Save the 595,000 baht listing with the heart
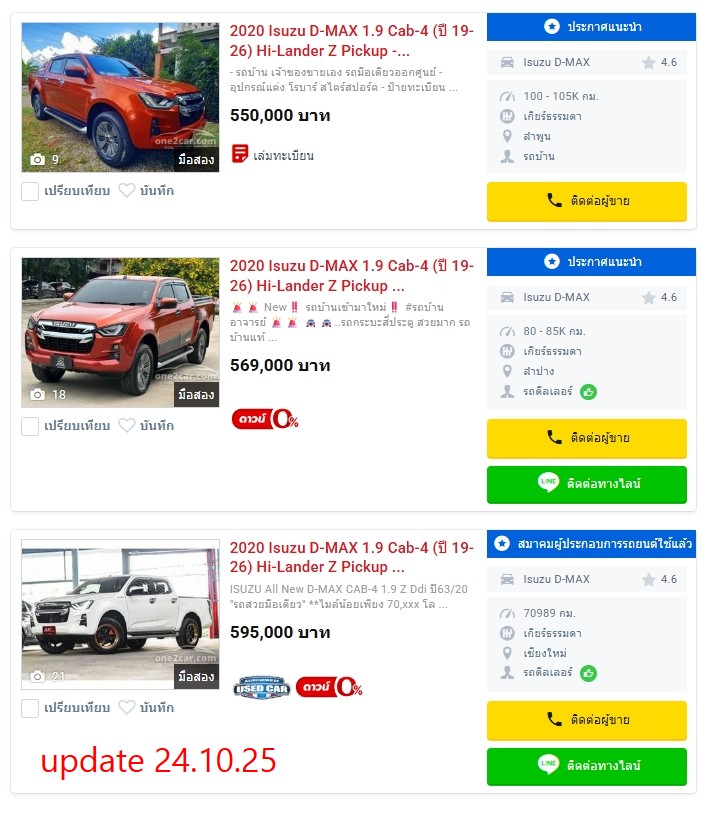 tap(127, 708)
